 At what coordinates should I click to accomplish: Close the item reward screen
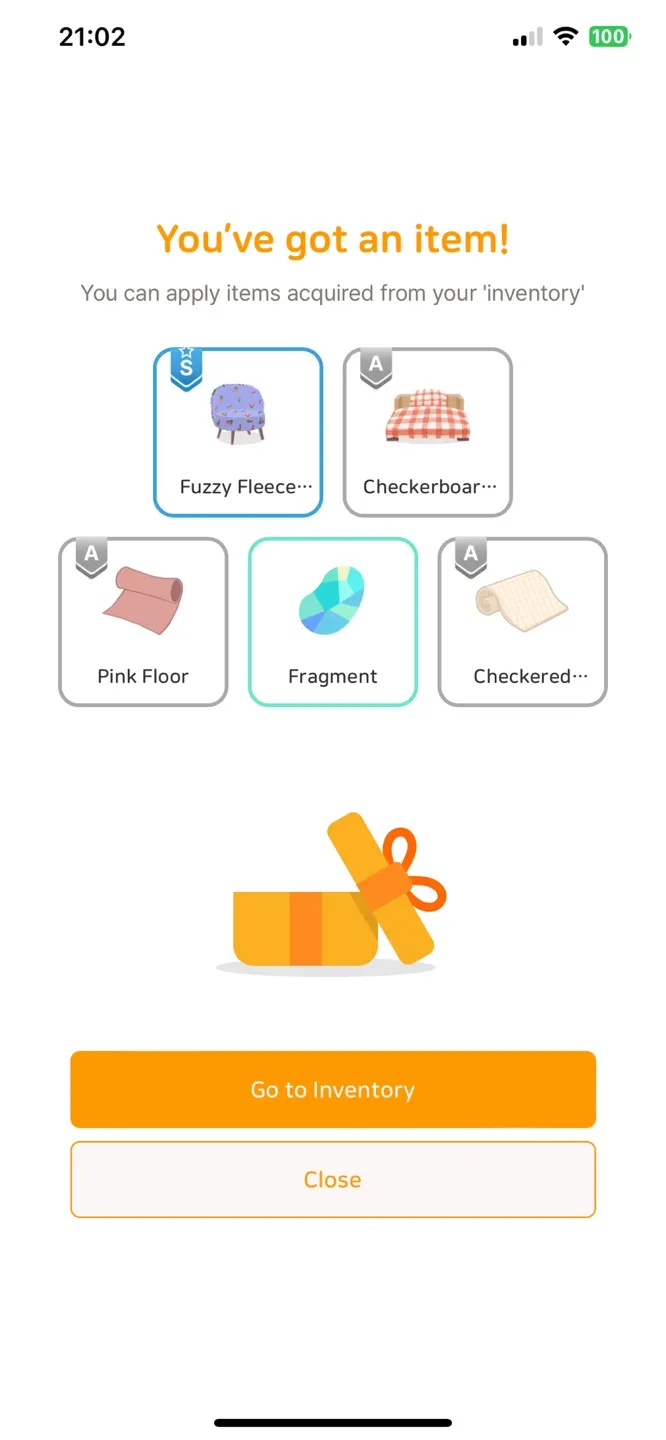click(x=332, y=1179)
